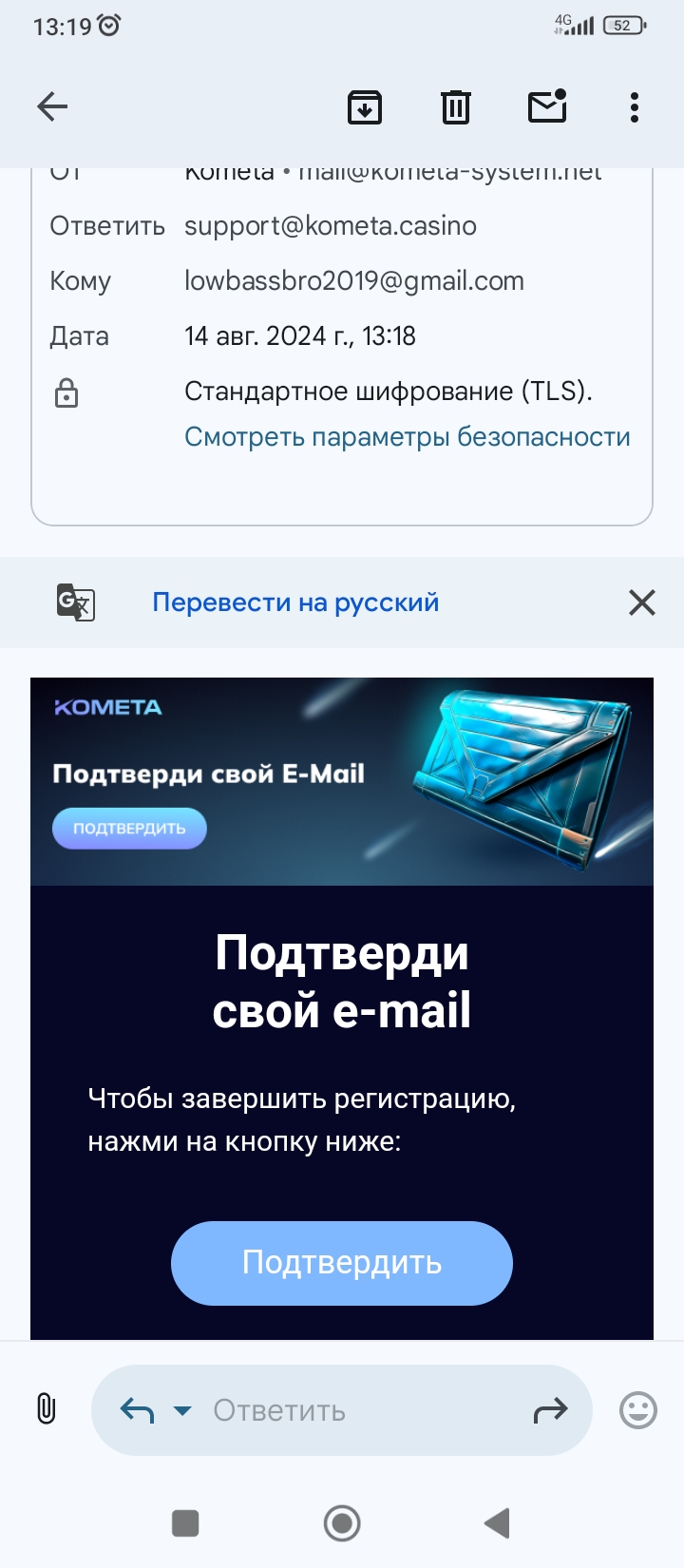
Task: Open the three-dot overflow menu
Action: pyautogui.click(x=635, y=107)
